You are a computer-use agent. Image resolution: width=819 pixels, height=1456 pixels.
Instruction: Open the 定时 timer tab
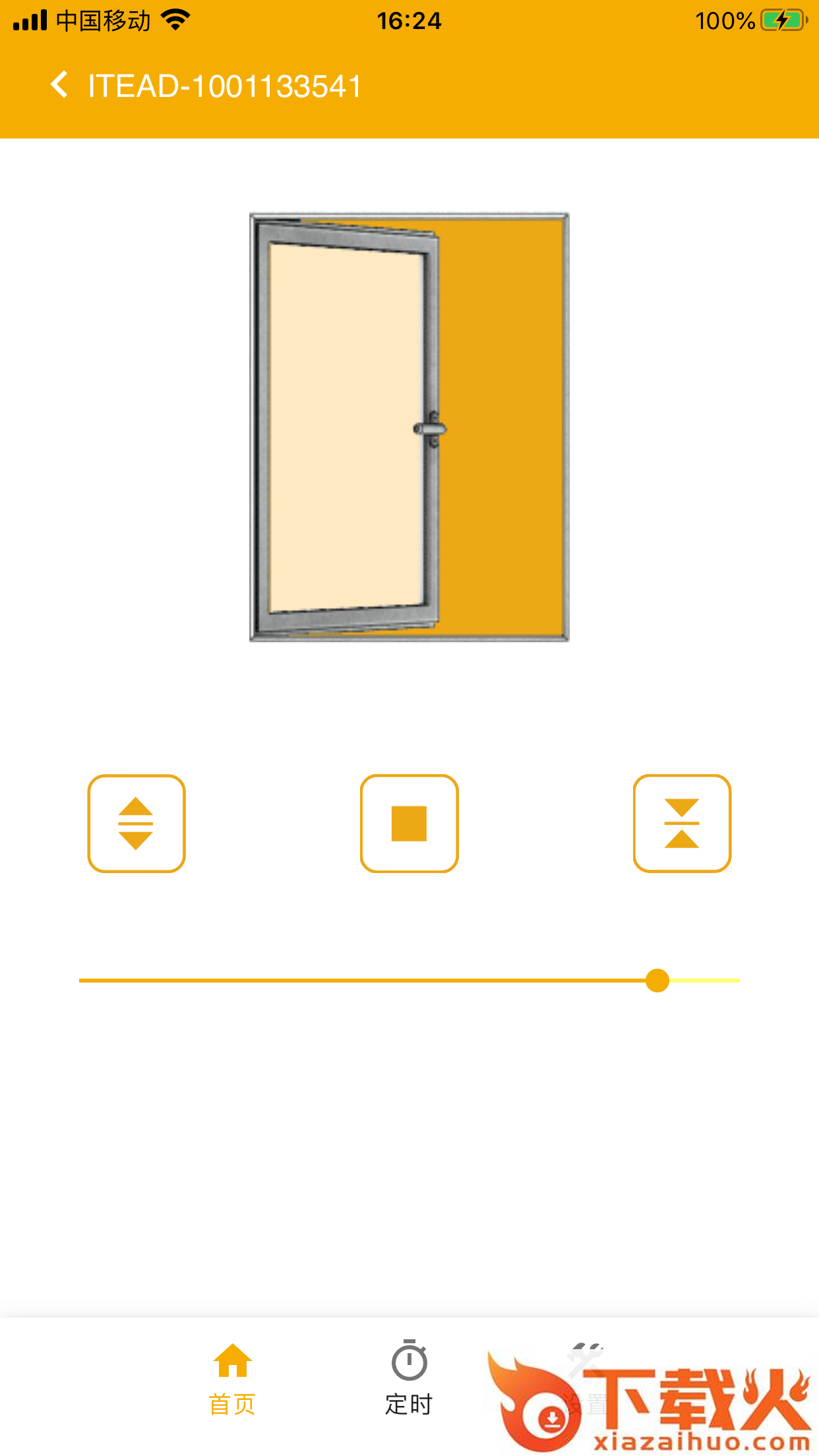pyautogui.click(x=409, y=1378)
